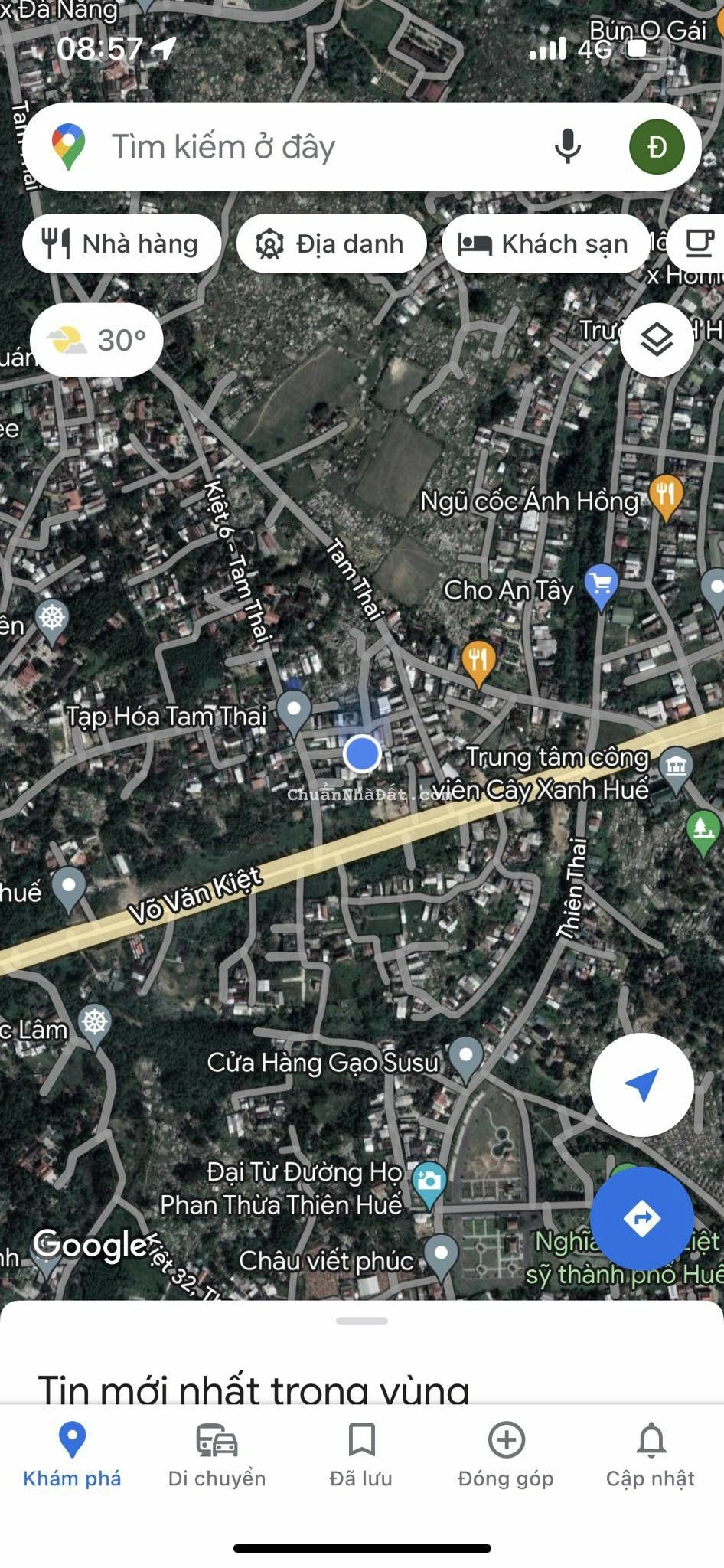Select the Cửa Hàng Gạo Susu pin

coord(465,1057)
